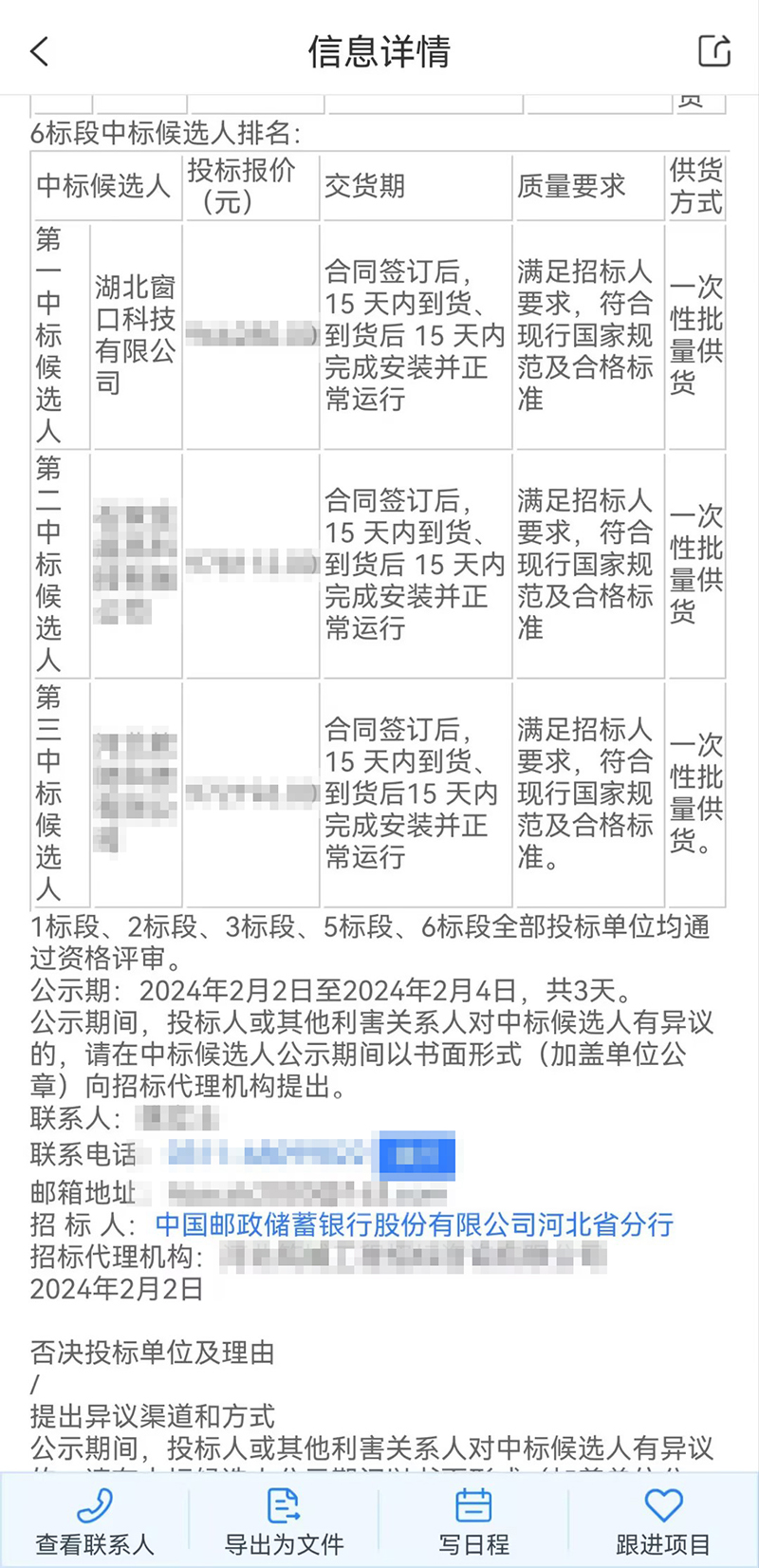This screenshot has width=759, height=1568.
Task: Open 中国邮政储蓄银行股份有限公司河北省分行 link
Action: pyautogui.click(x=414, y=1224)
